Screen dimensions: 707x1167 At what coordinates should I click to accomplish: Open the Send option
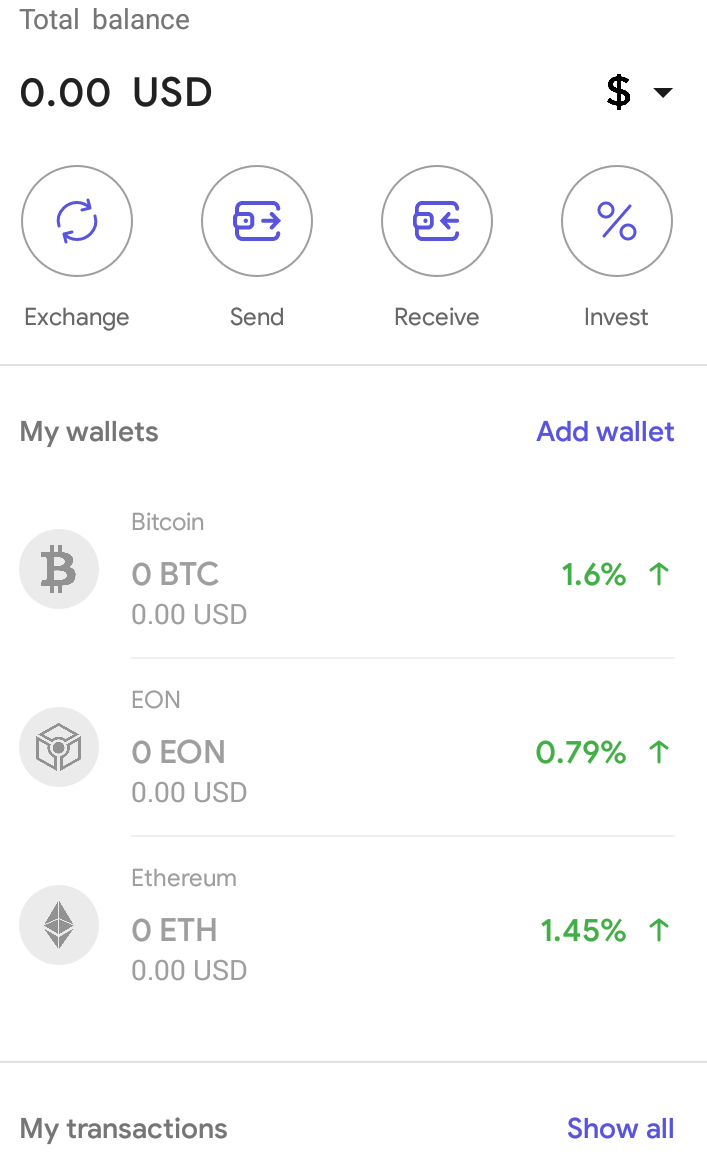pos(257,221)
